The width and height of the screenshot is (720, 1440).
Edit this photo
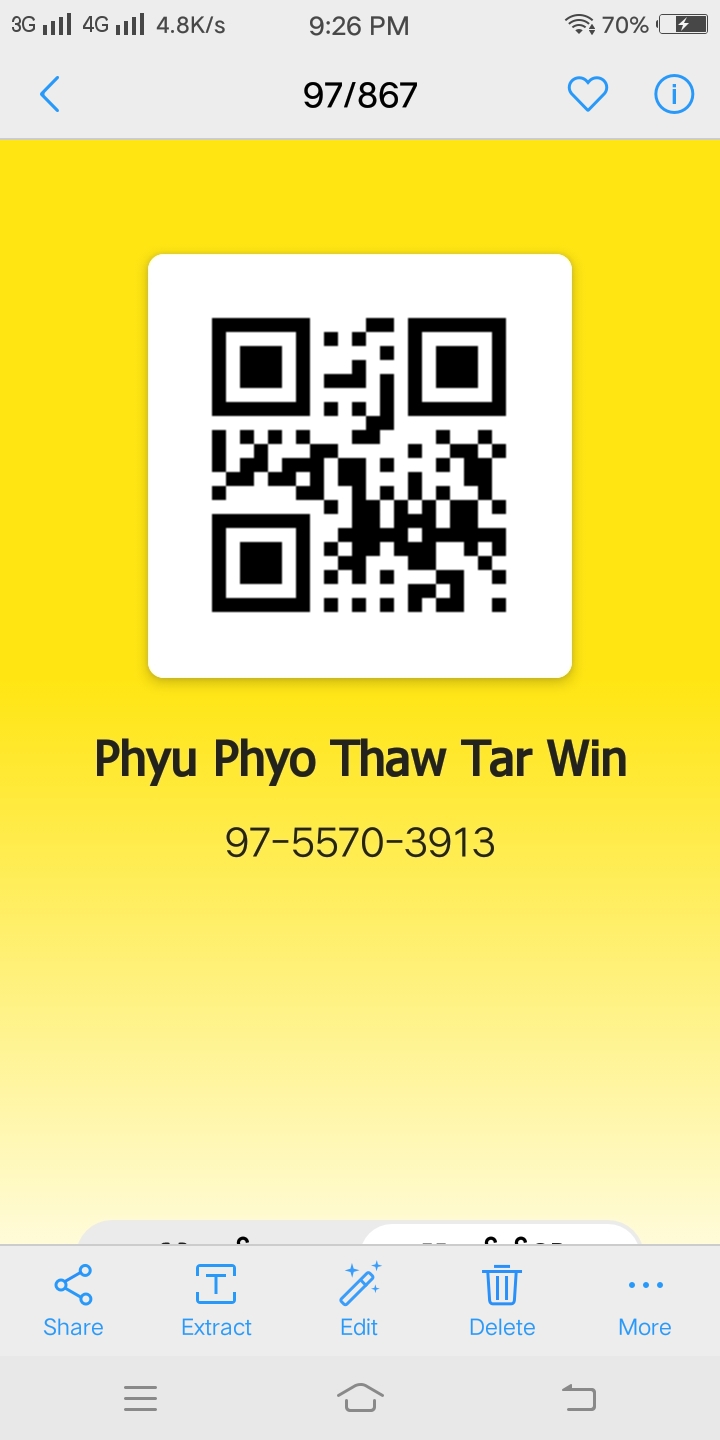tap(359, 1300)
